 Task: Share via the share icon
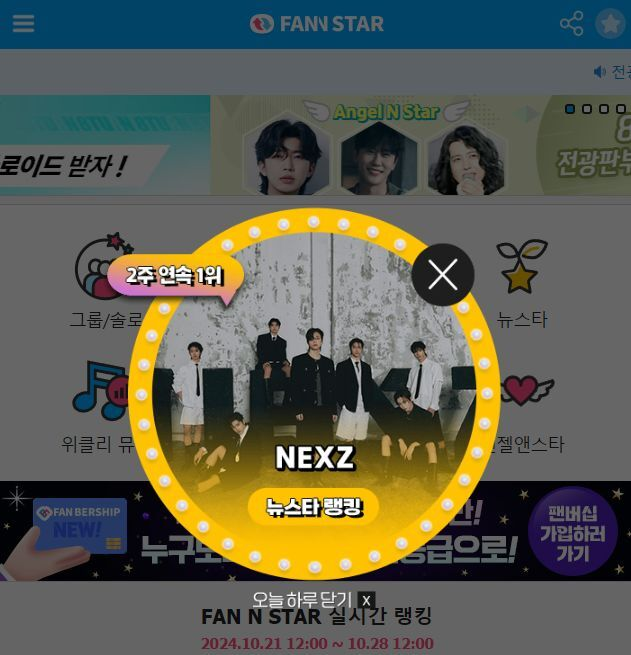(x=571, y=24)
